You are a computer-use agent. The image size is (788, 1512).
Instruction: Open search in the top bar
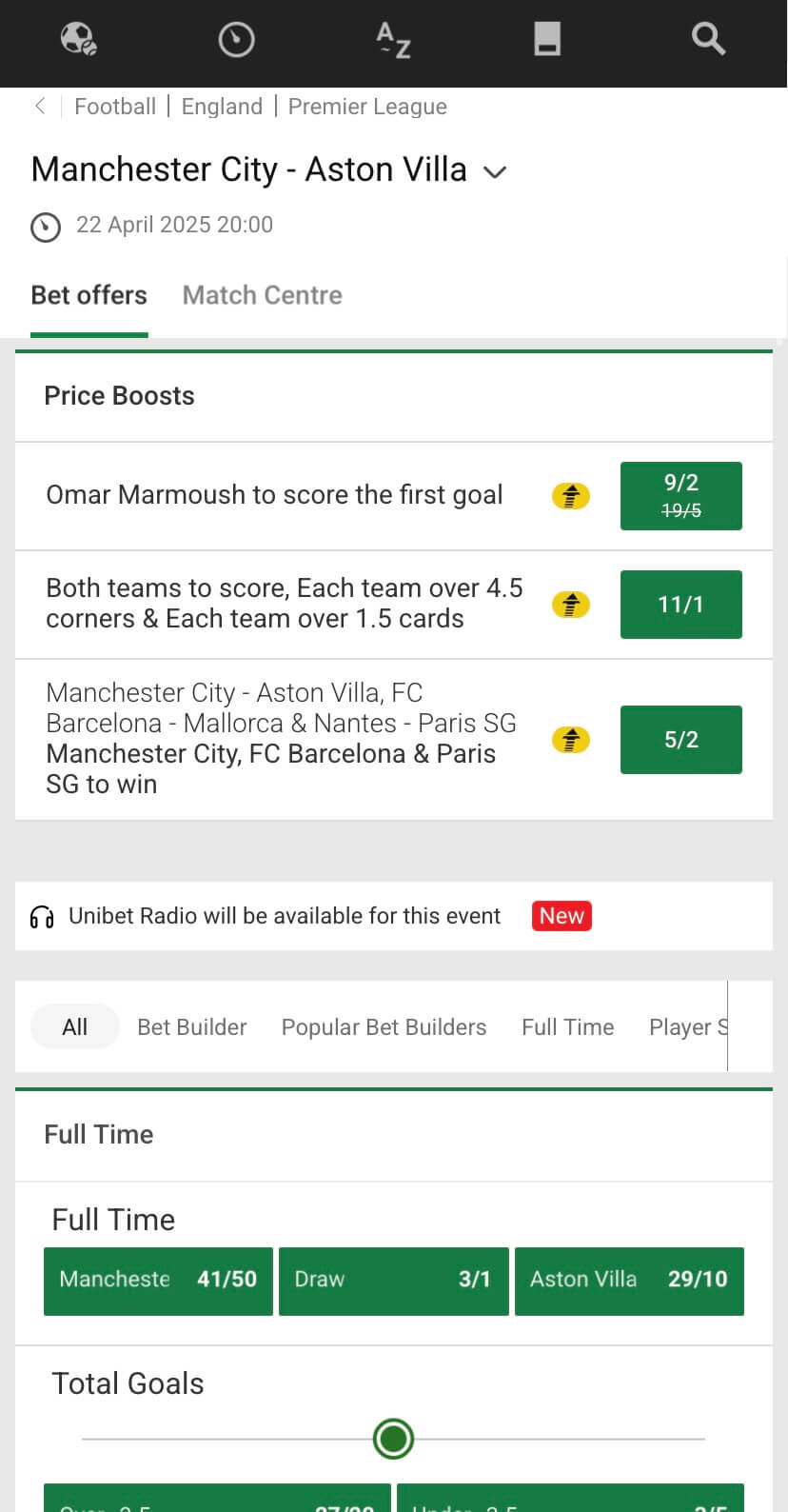pyautogui.click(x=708, y=39)
